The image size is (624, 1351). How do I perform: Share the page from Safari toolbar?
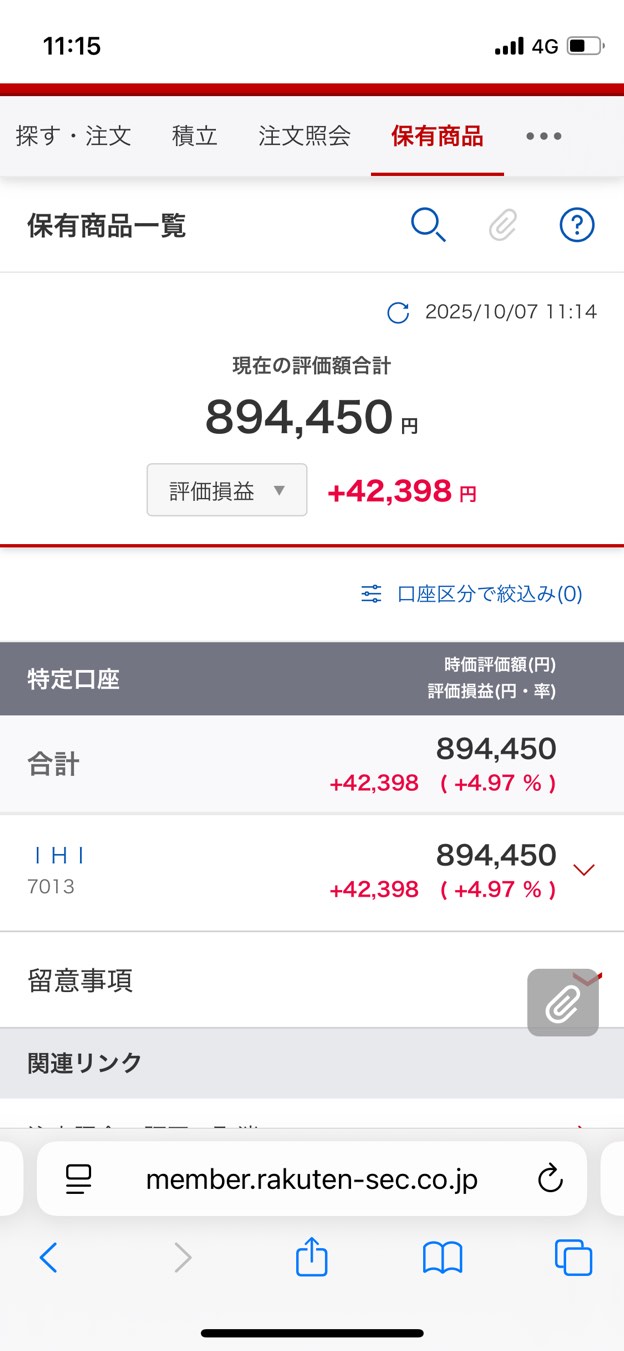point(312,1257)
